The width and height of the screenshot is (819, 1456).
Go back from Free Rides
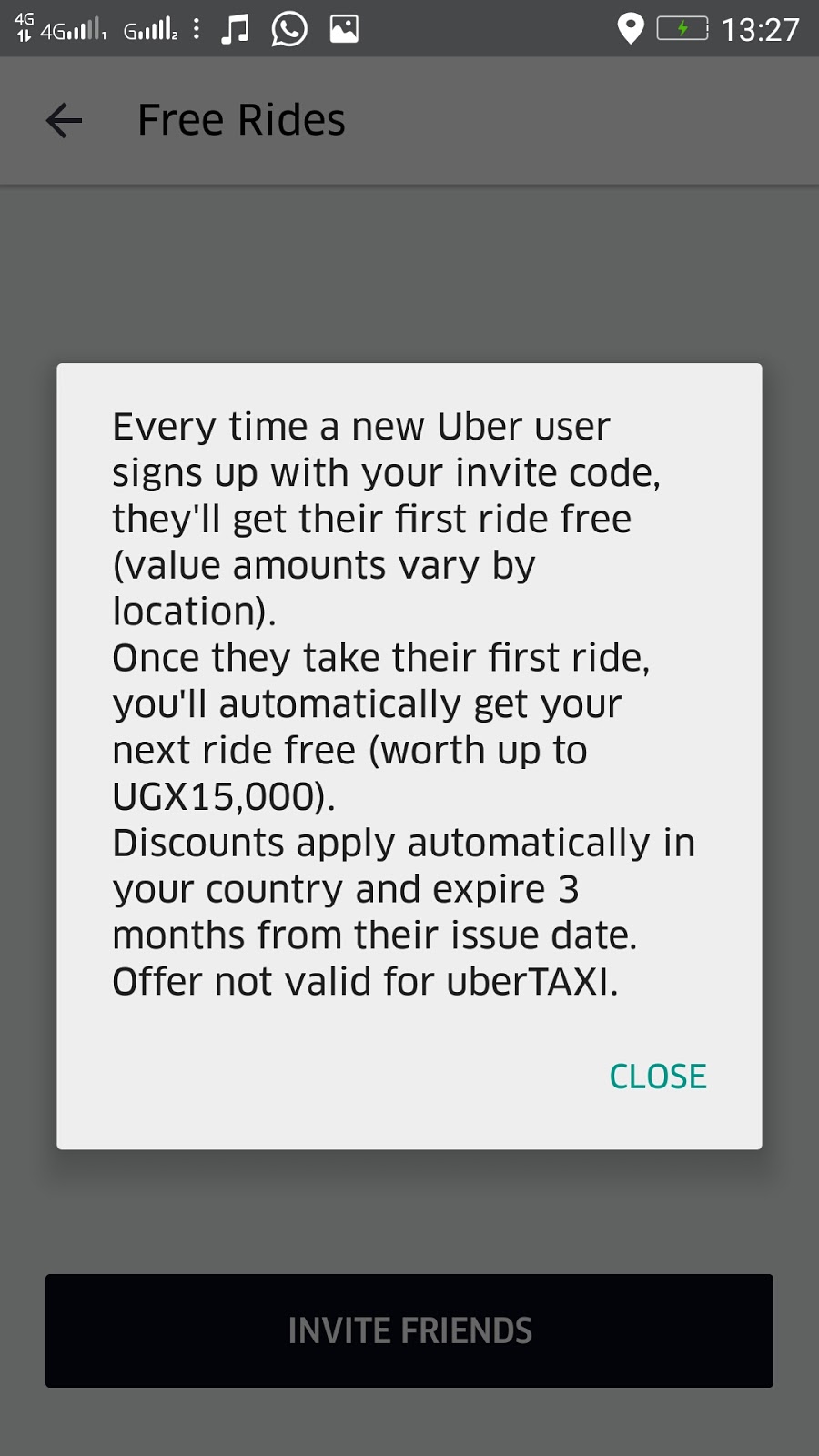coord(64,120)
